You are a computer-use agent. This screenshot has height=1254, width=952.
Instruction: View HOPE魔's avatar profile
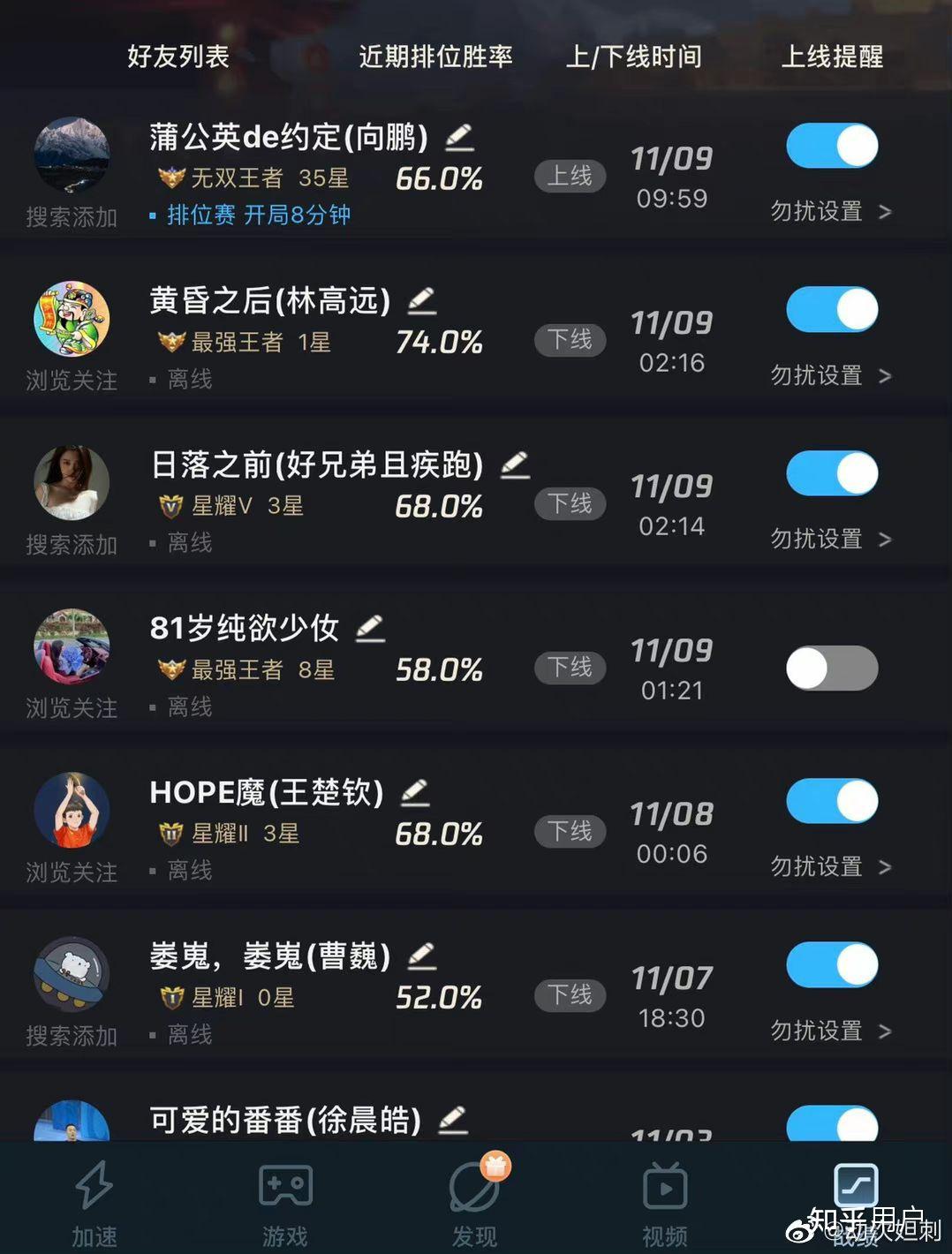click(72, 811)
